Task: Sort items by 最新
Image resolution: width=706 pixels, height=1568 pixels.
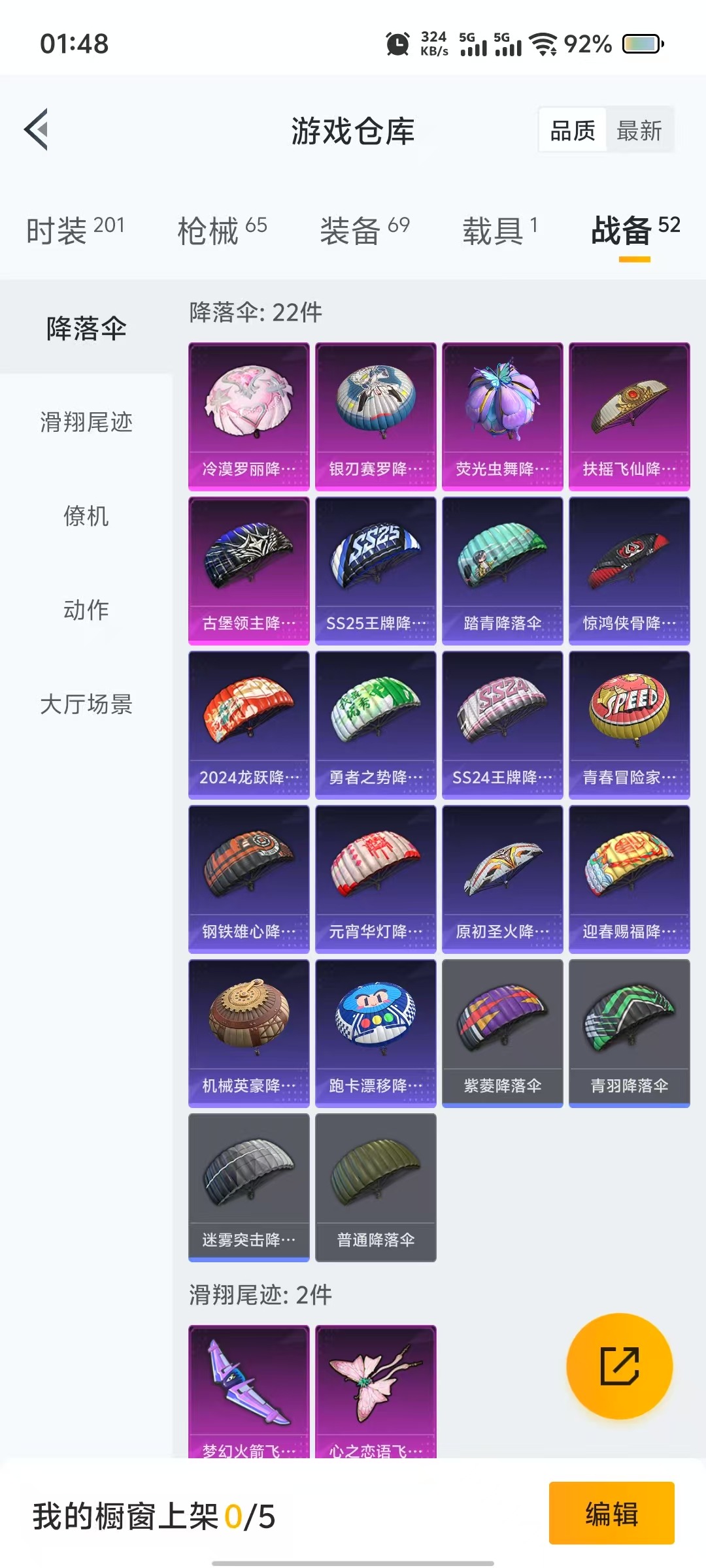Action: (639, 131)
